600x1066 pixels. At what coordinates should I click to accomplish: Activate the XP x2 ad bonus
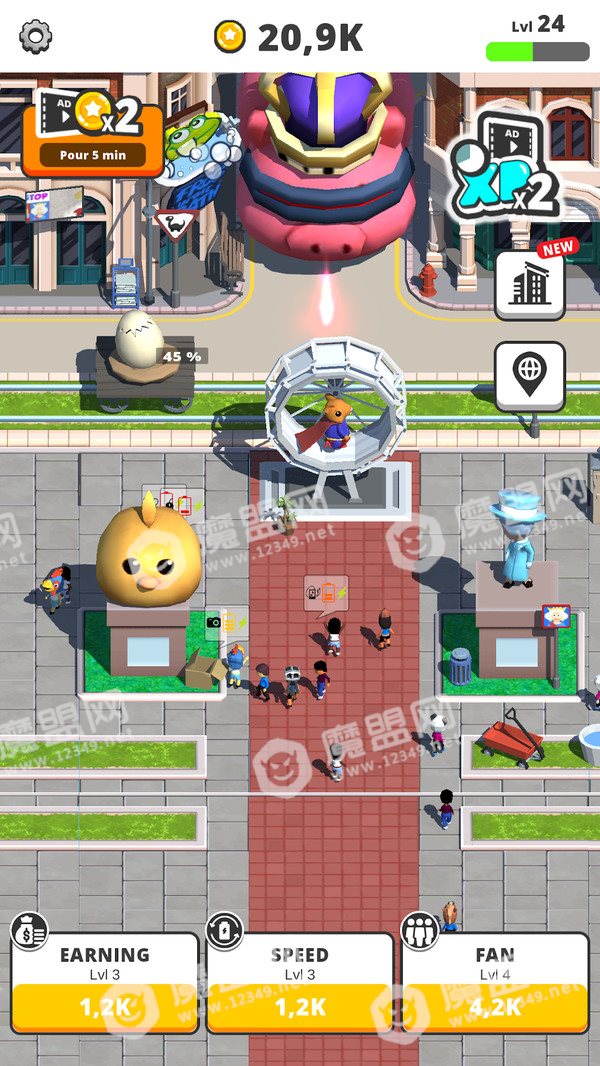coord(505,167)
